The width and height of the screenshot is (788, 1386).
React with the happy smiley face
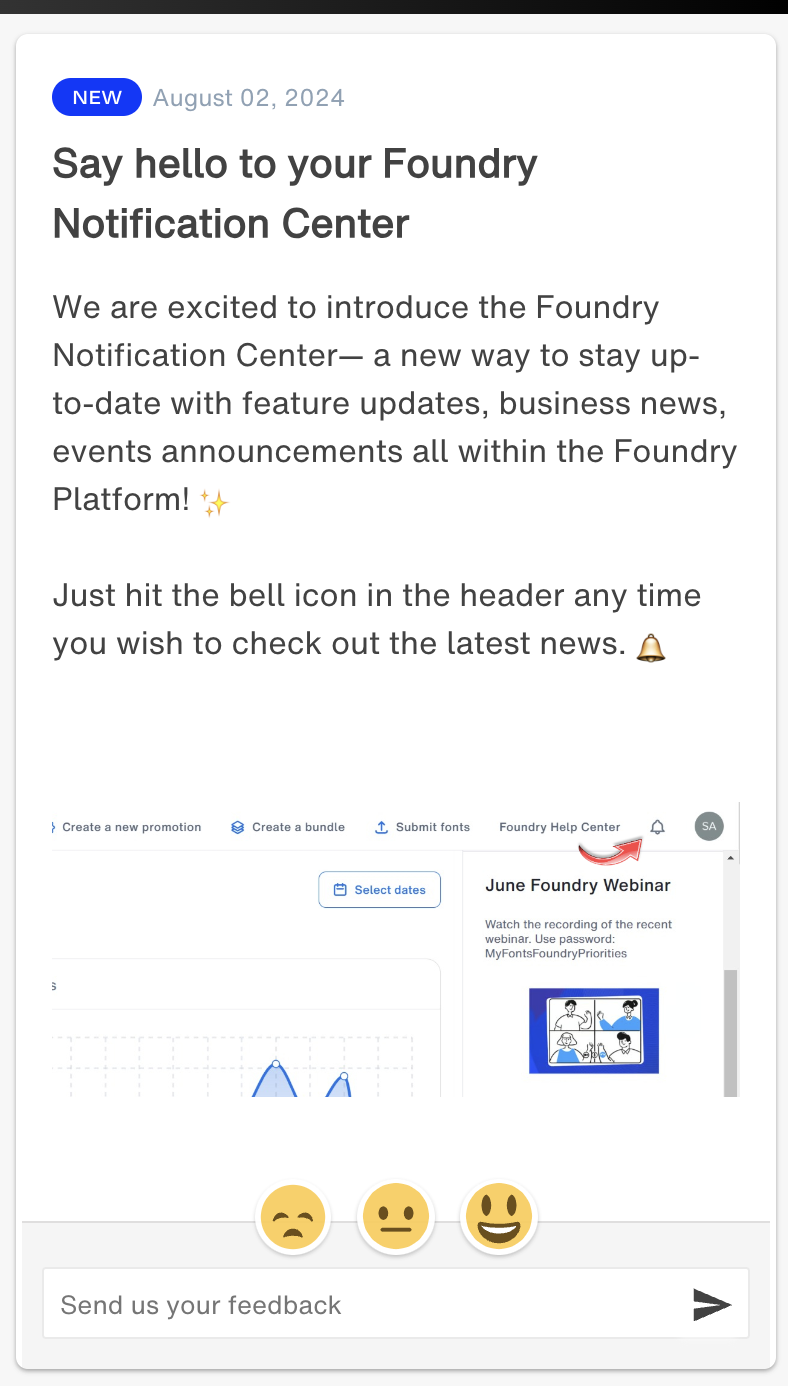tap(499, 1219)
